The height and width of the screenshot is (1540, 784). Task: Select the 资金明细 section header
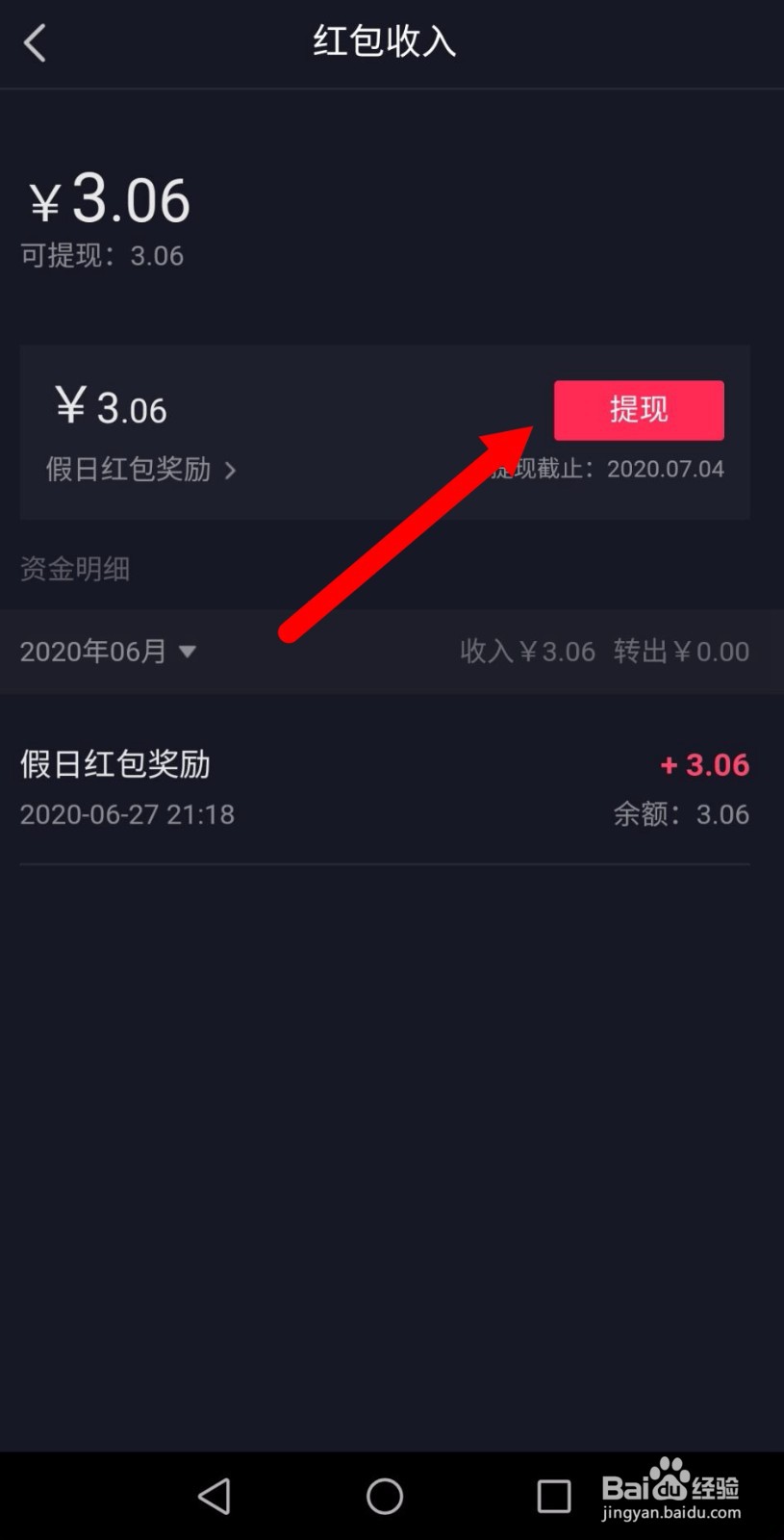(x=74, y=569)
